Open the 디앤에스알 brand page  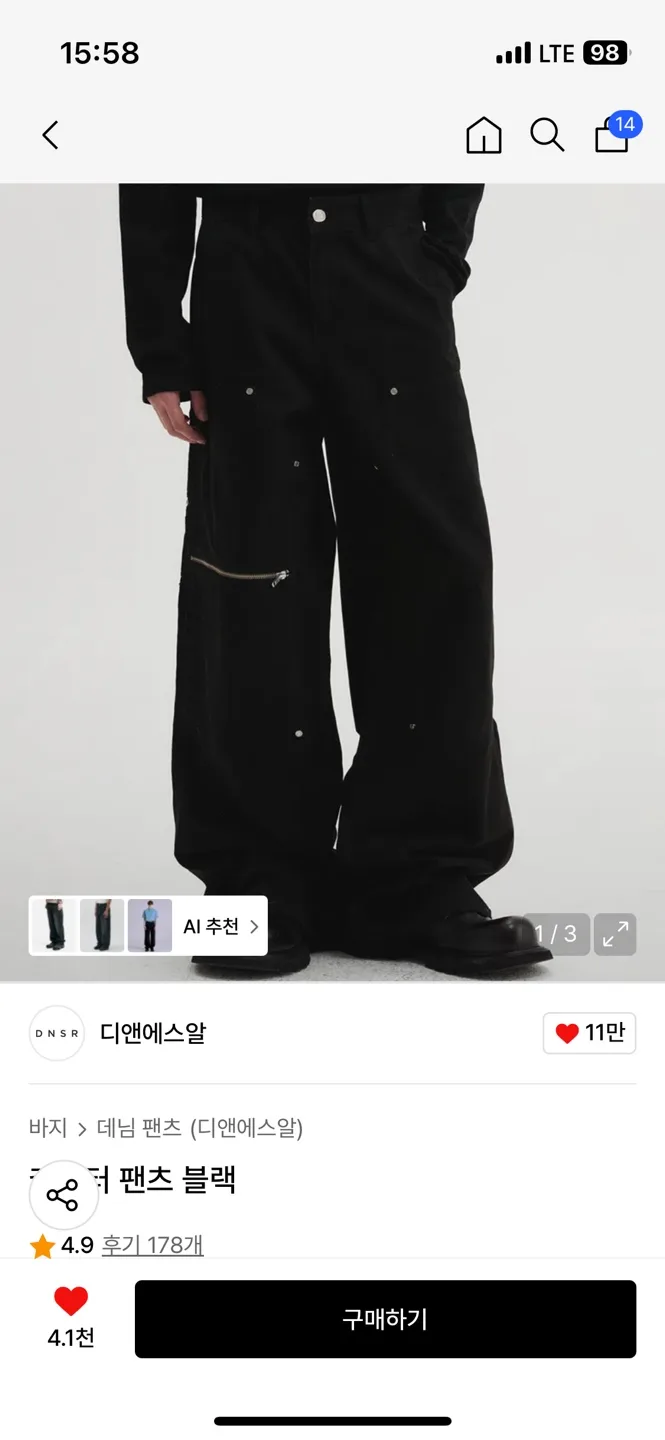tap(152, 1034)
